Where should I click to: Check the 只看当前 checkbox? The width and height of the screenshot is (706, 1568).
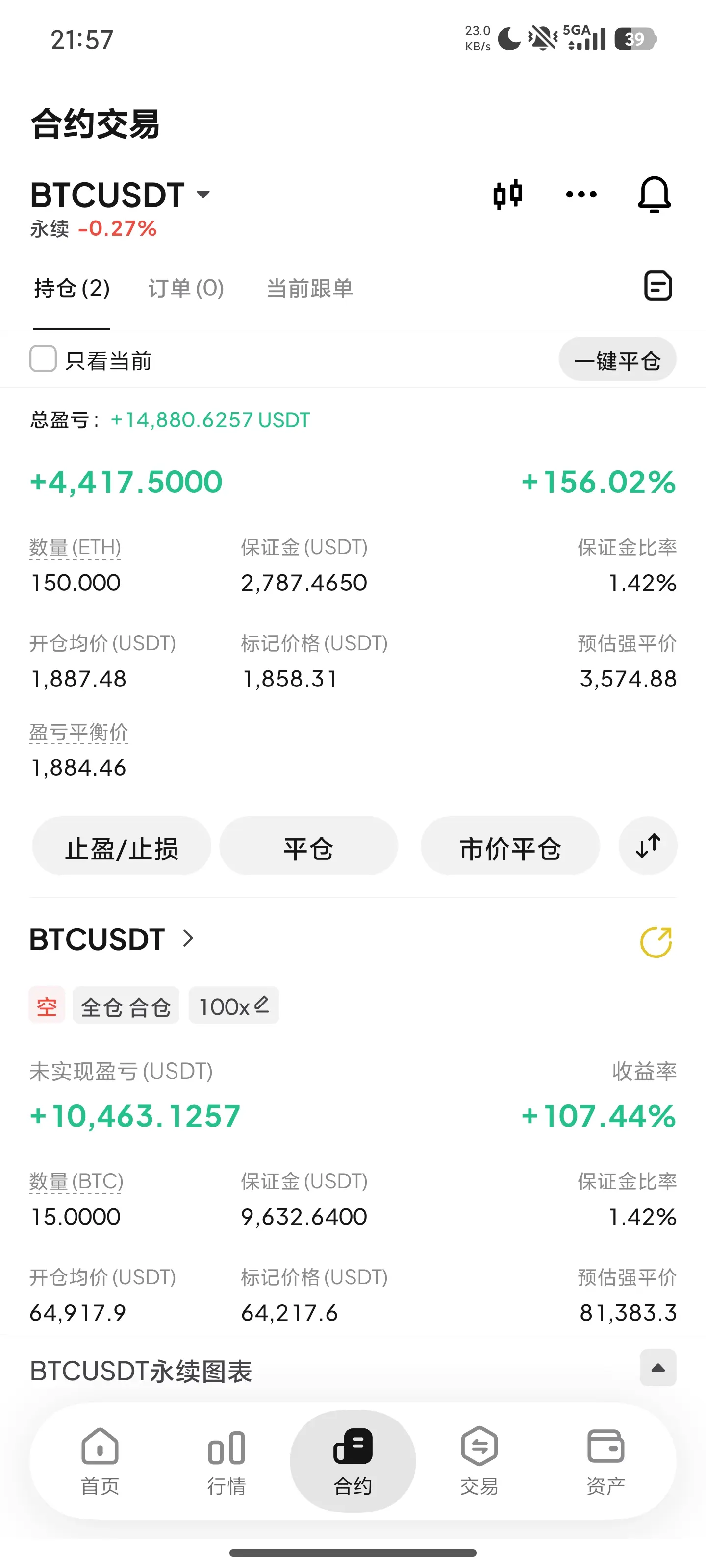point(43,359)
